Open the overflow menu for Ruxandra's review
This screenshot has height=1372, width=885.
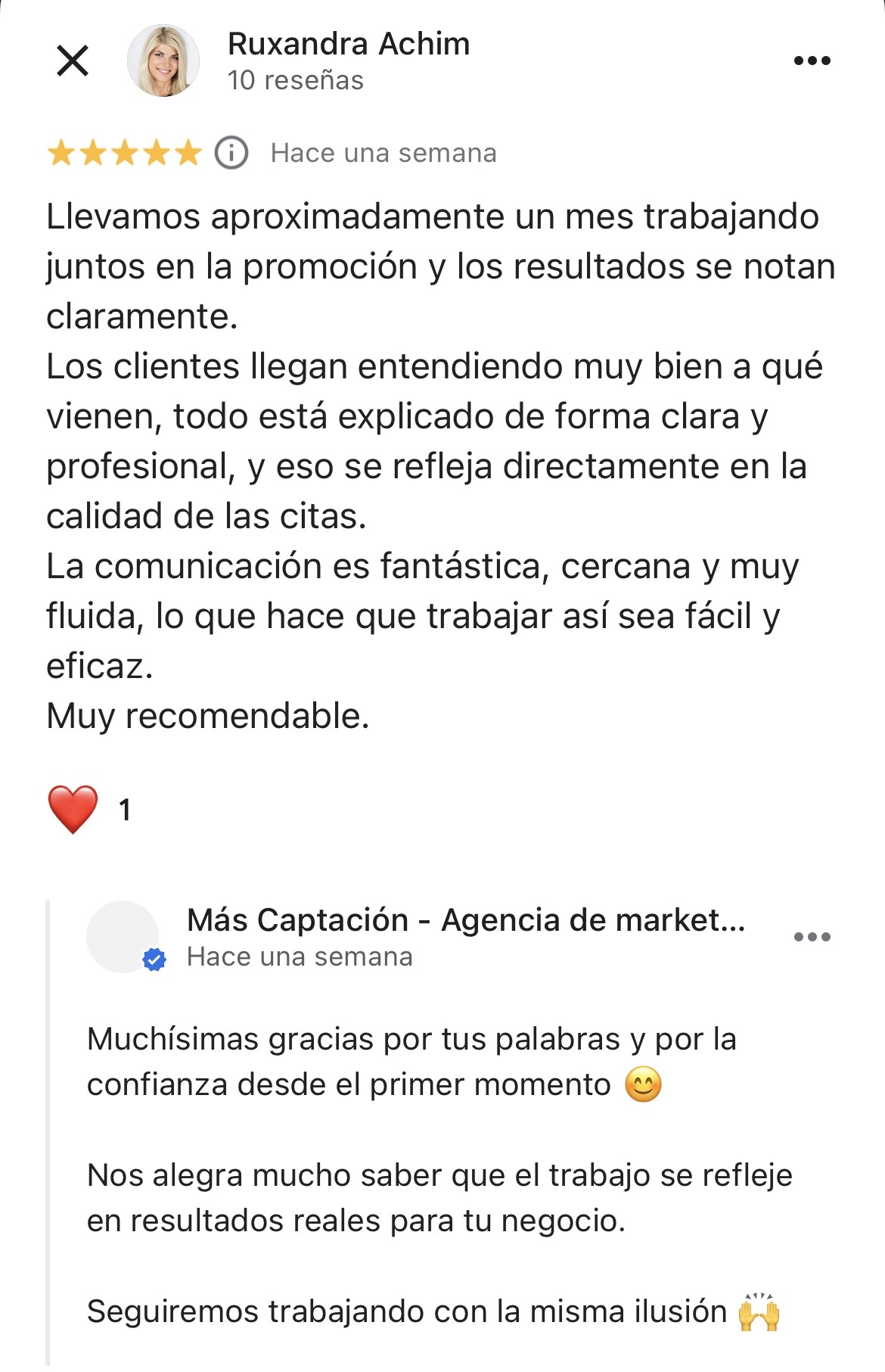812,61
